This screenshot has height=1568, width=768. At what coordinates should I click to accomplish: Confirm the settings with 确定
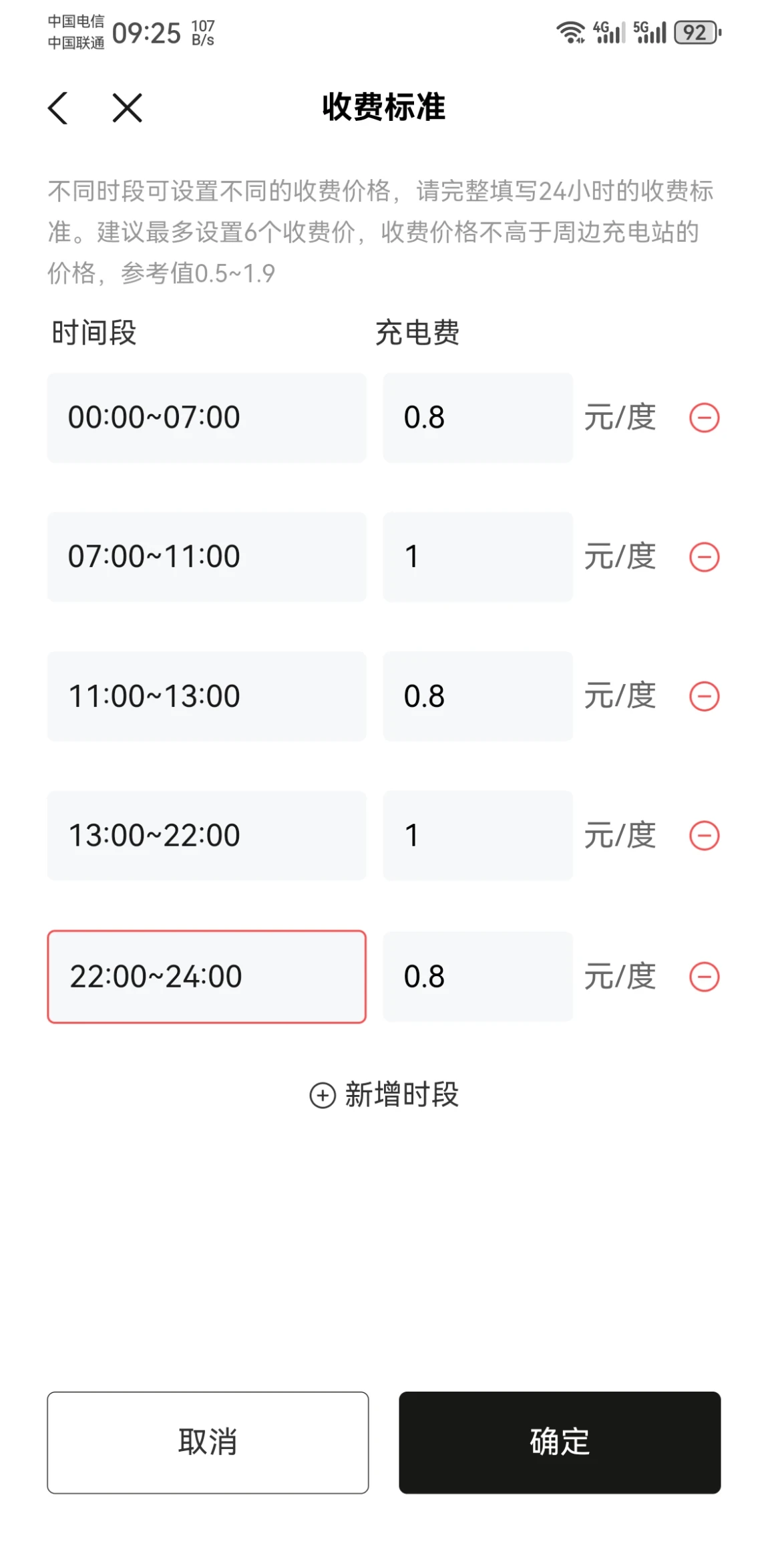[560, 1442]
